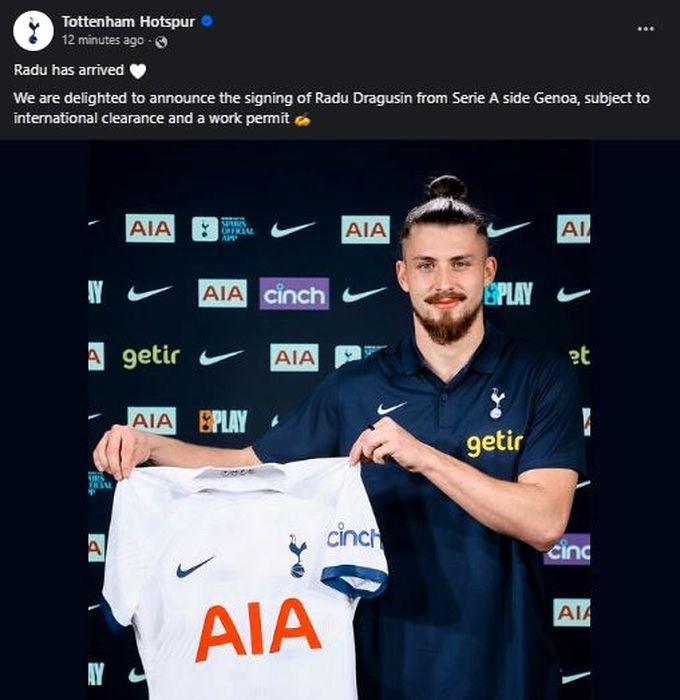Open the post's three-dot options menu
This screenshot has height=700, width=680.
point(646,28)
